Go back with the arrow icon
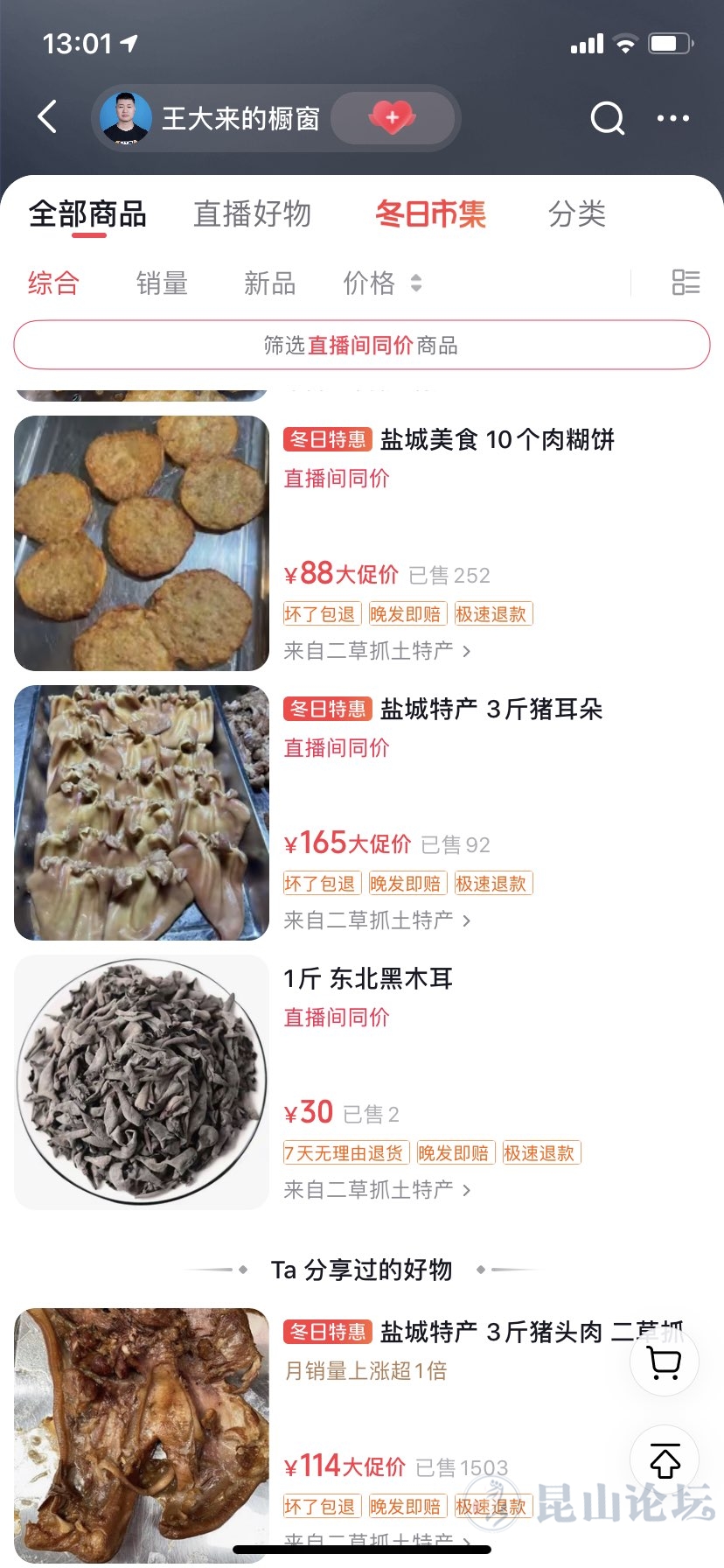This screenshot has width=724, height=1568. 48,117
